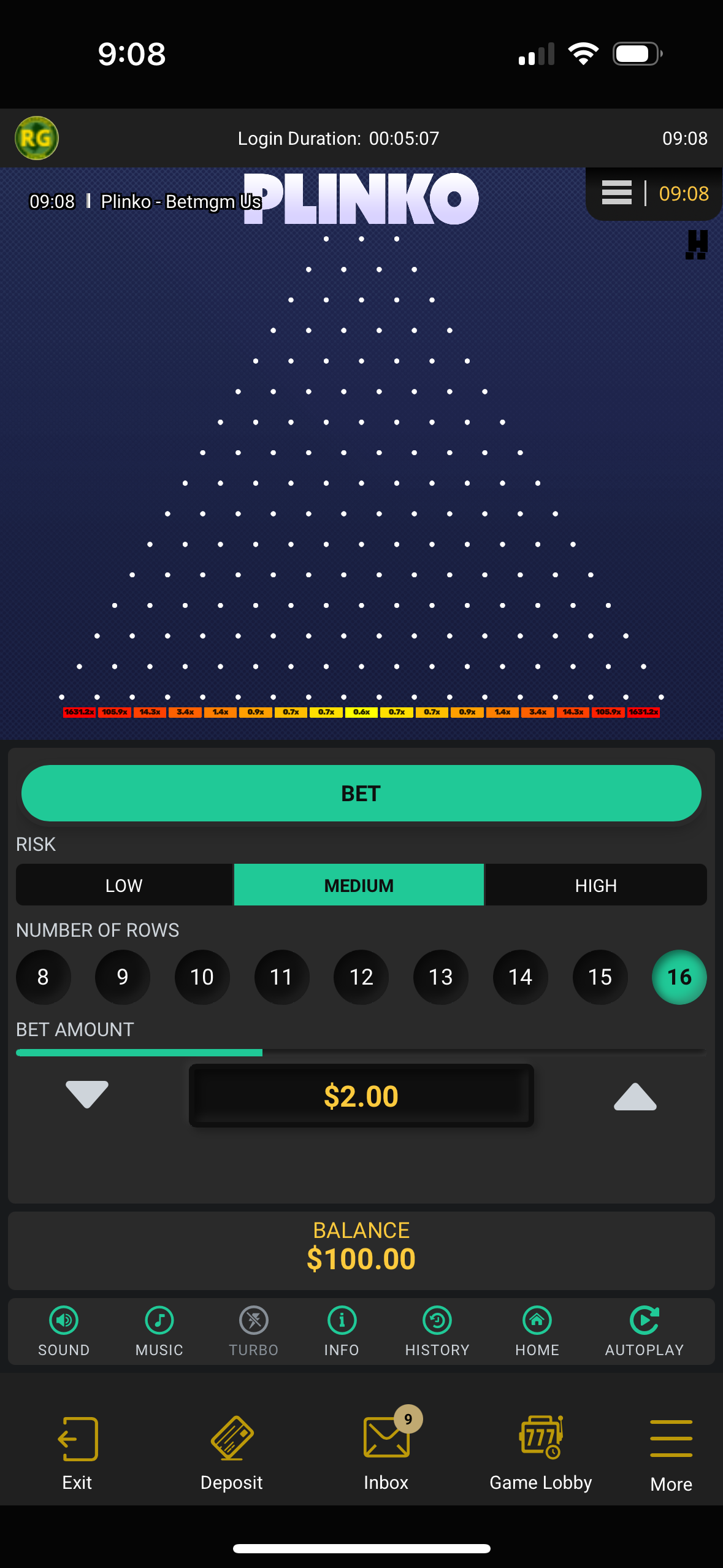723x1568 pixels.
Task: Toggle the MUSIC option
Action: click(159, 1331)
